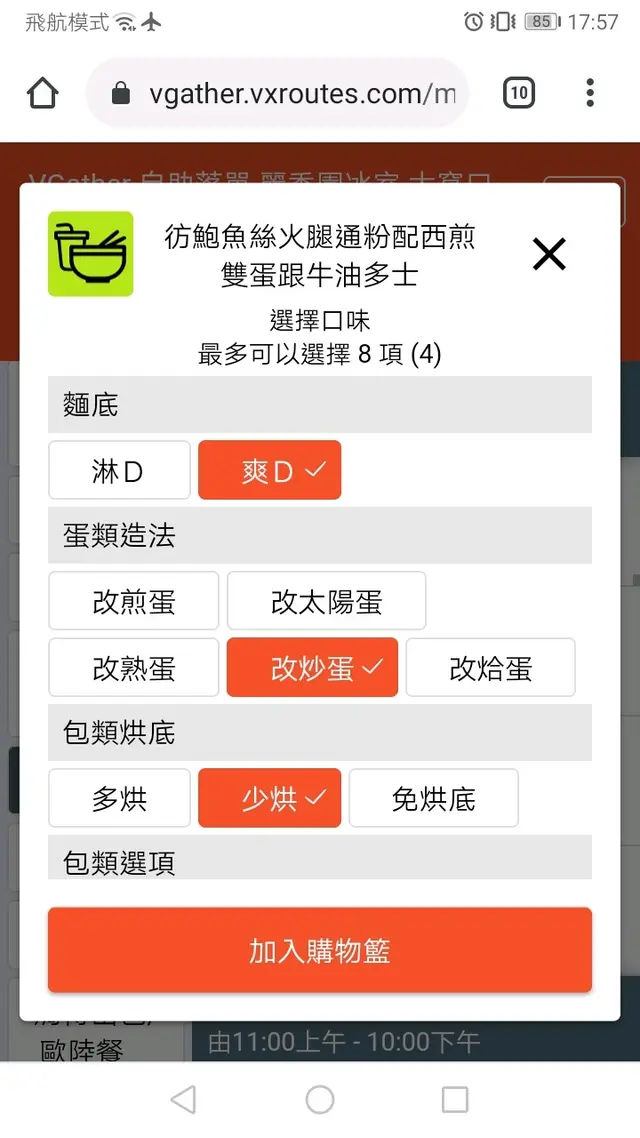Deselect the 改炒蛋 egg option

[312, 668]
